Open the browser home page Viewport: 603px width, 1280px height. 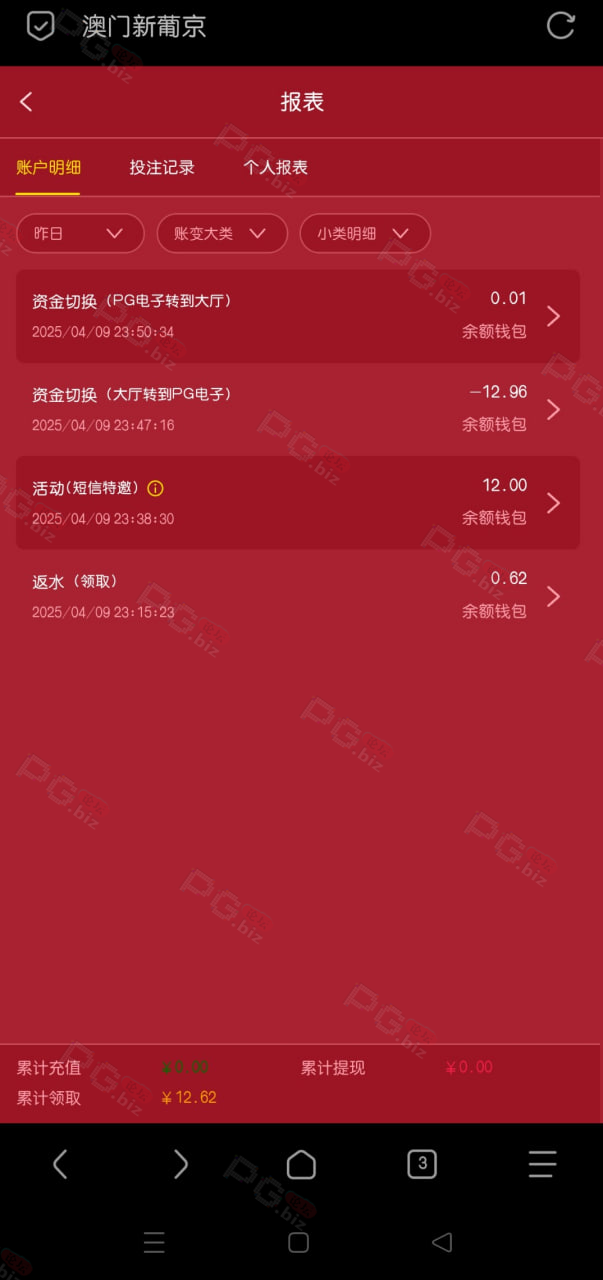301,1164
